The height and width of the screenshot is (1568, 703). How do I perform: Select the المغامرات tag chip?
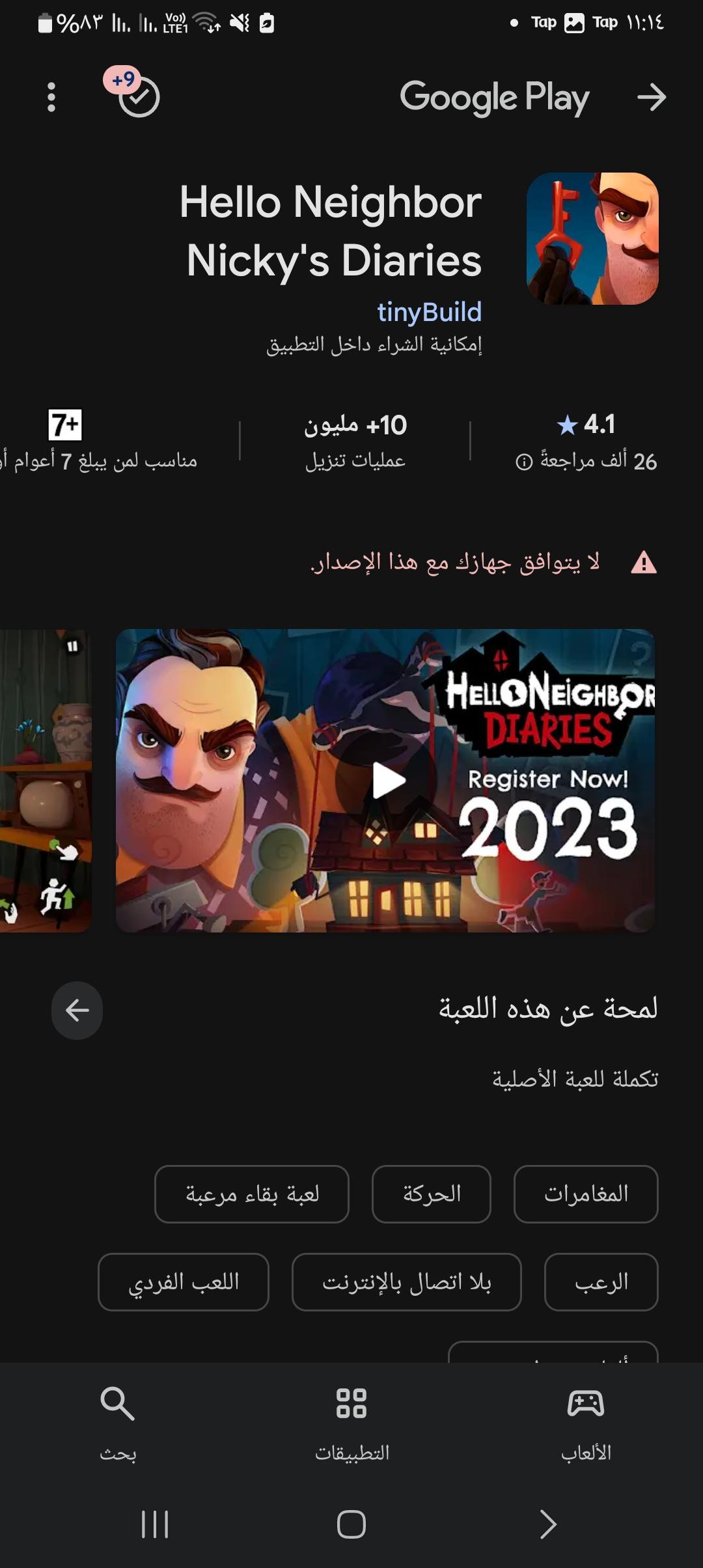tap(586, 1194)
